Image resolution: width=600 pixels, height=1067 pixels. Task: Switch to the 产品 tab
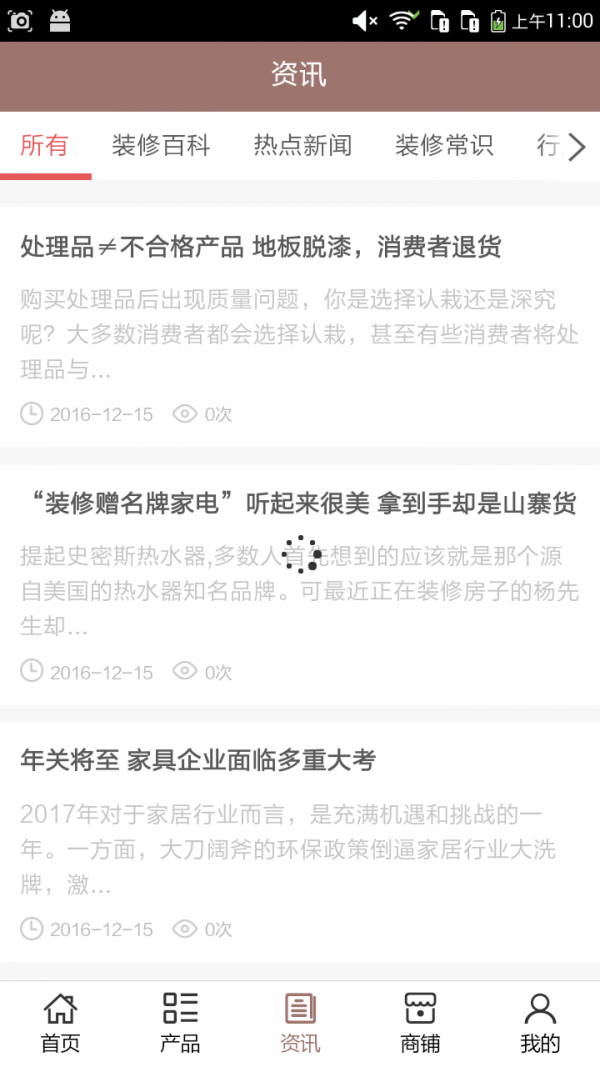(x=180, y=1023)
